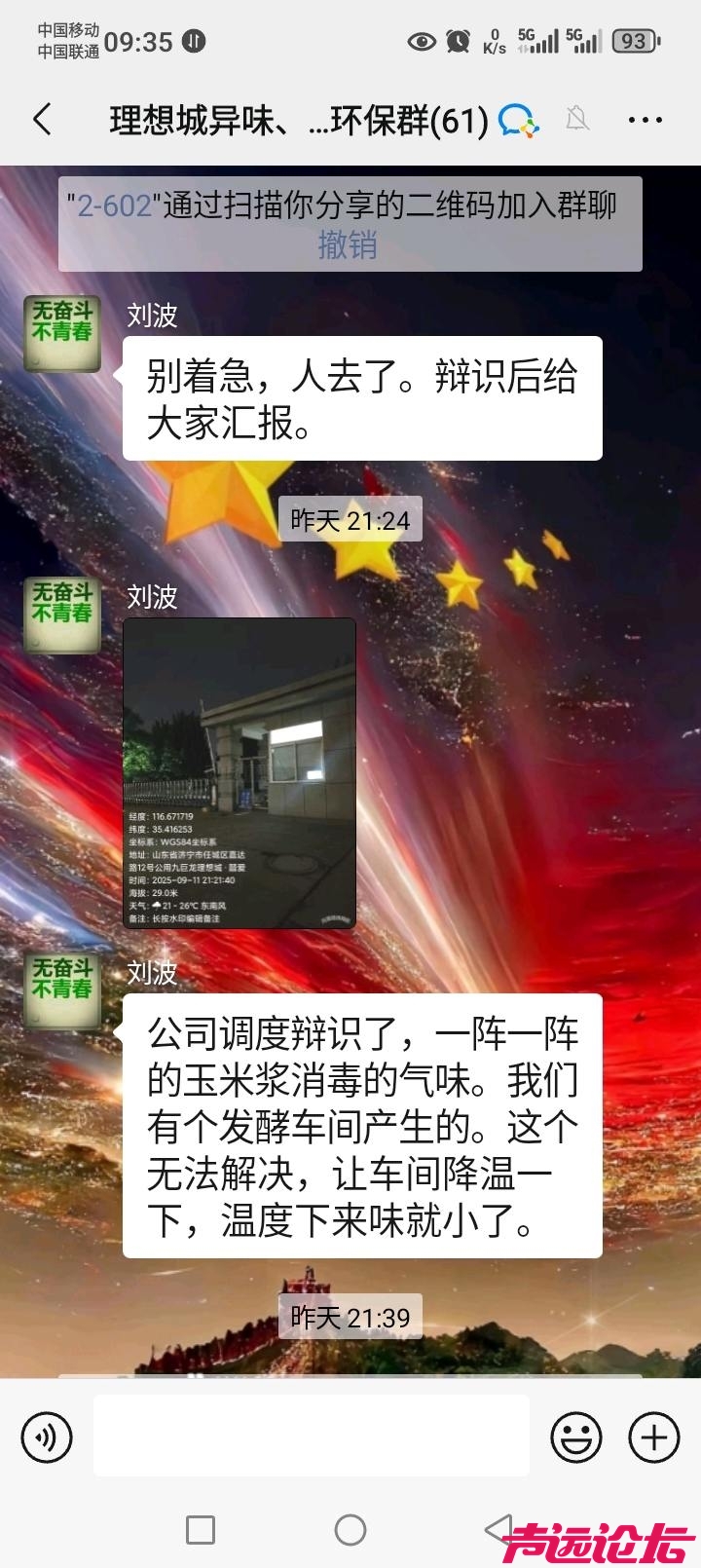701x1568 pixels.
Task: Switch to voice message input
Action: (47, 1437)
